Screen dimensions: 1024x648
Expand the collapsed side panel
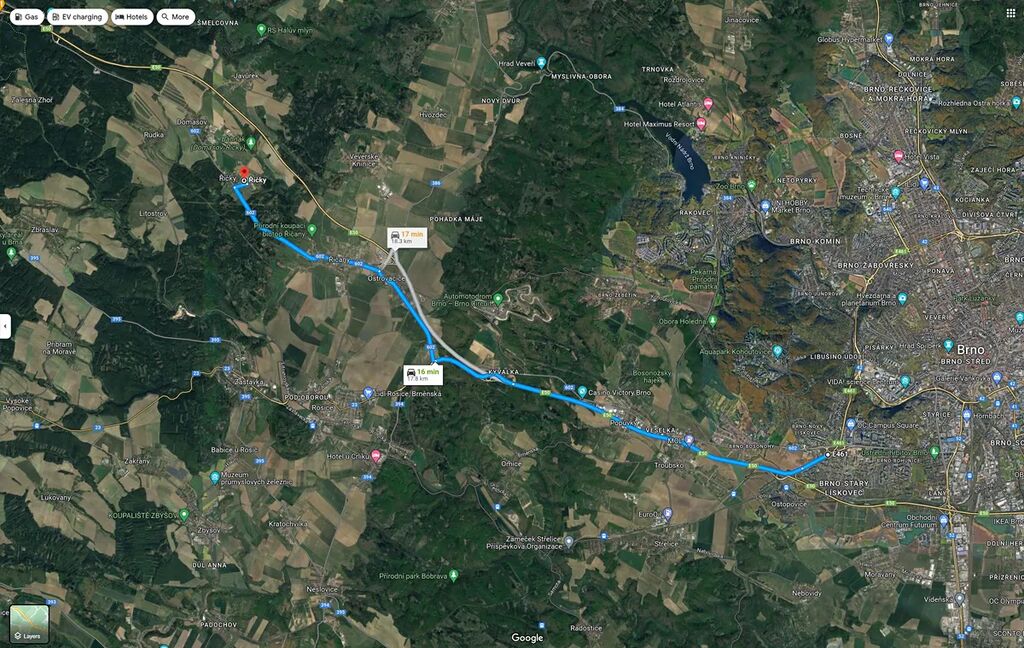click(5, 326)
